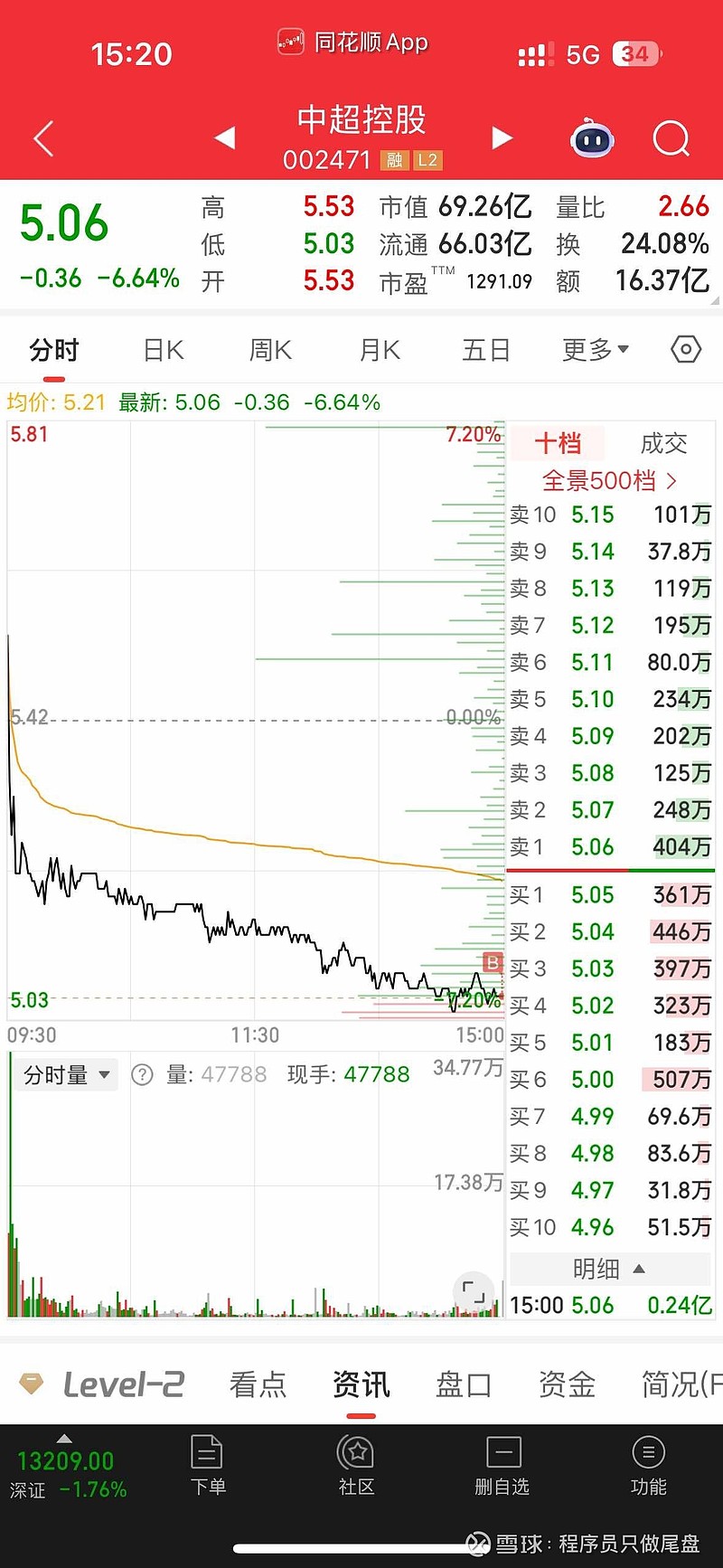Switch to the next stock
Viewport: 723px width, 1568px height.
(x=502, y=138)
